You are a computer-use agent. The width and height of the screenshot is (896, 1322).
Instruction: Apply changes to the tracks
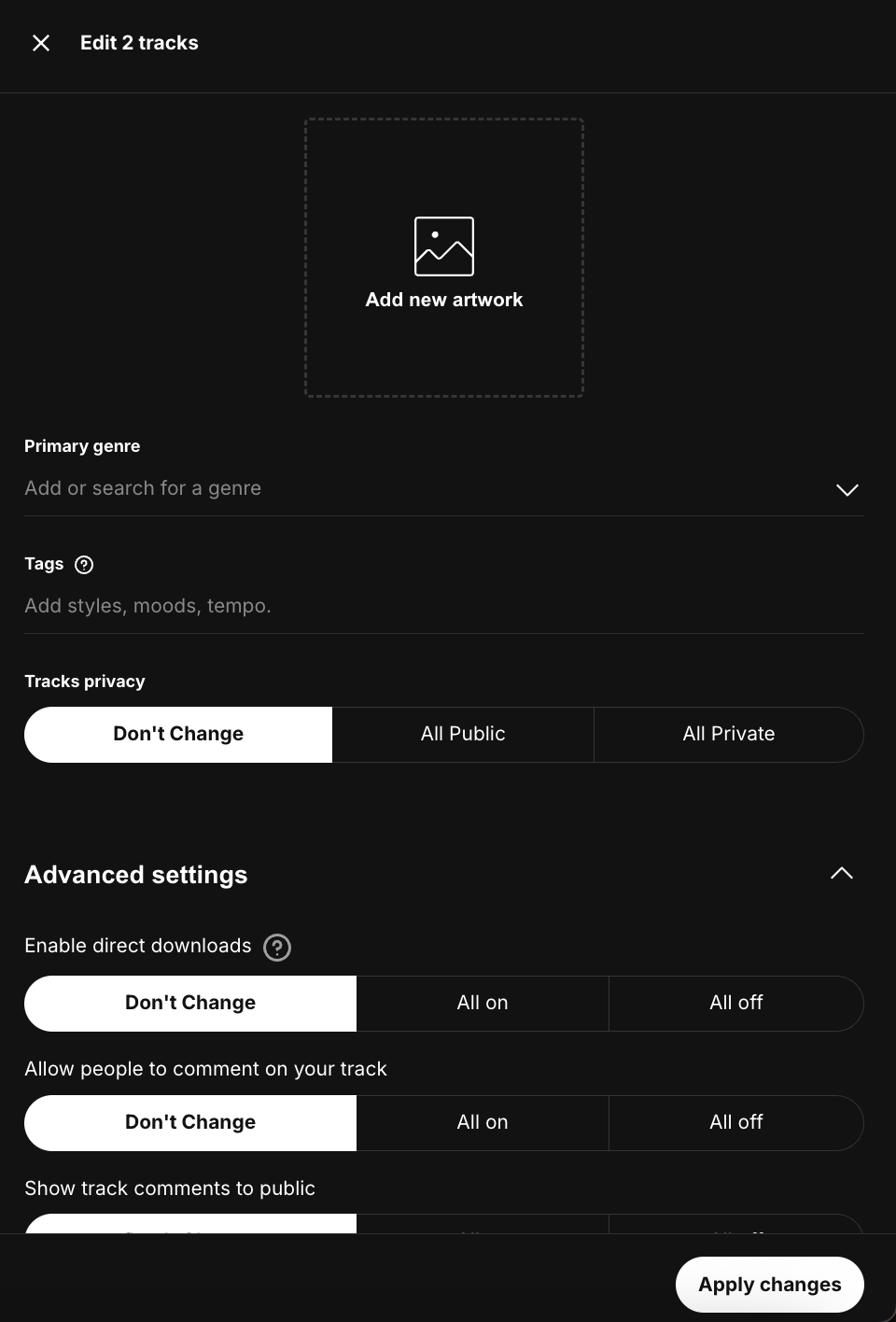click(769, 1285)
